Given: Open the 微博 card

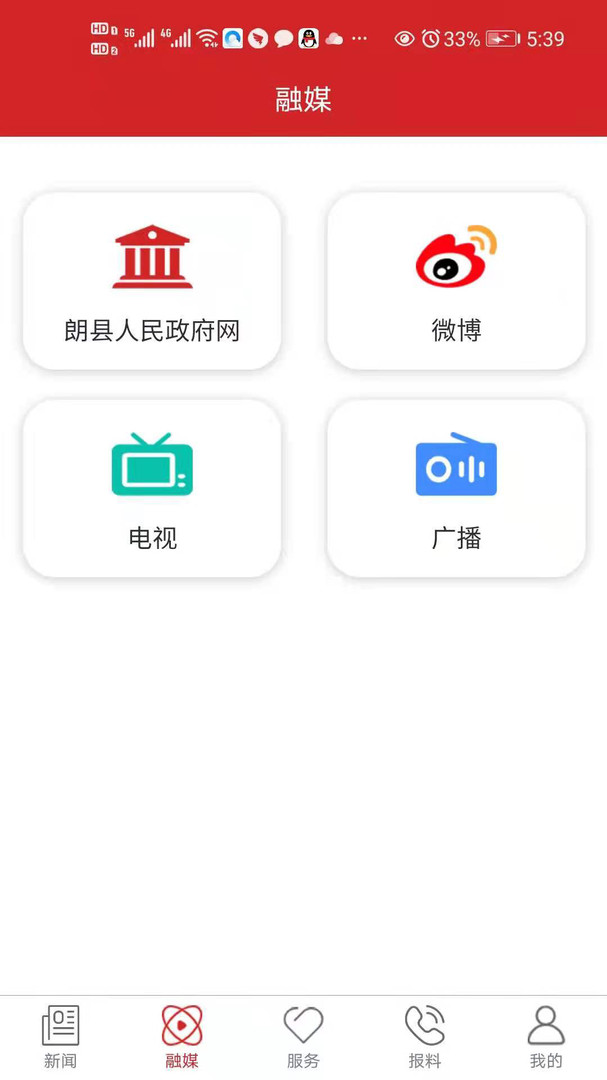Looking at the screenshot, I should click(x=456, y=281).
